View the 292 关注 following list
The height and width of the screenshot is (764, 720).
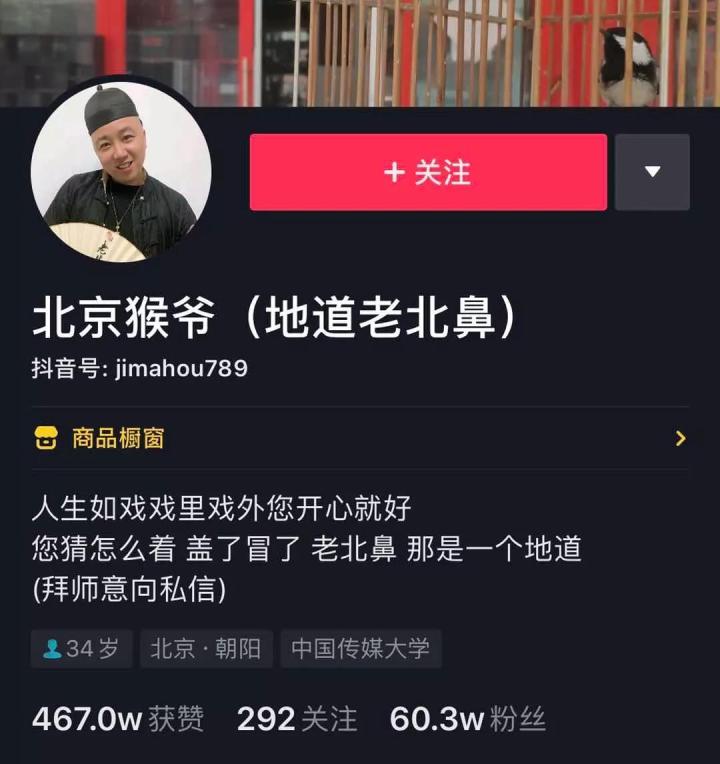point(297,718)
